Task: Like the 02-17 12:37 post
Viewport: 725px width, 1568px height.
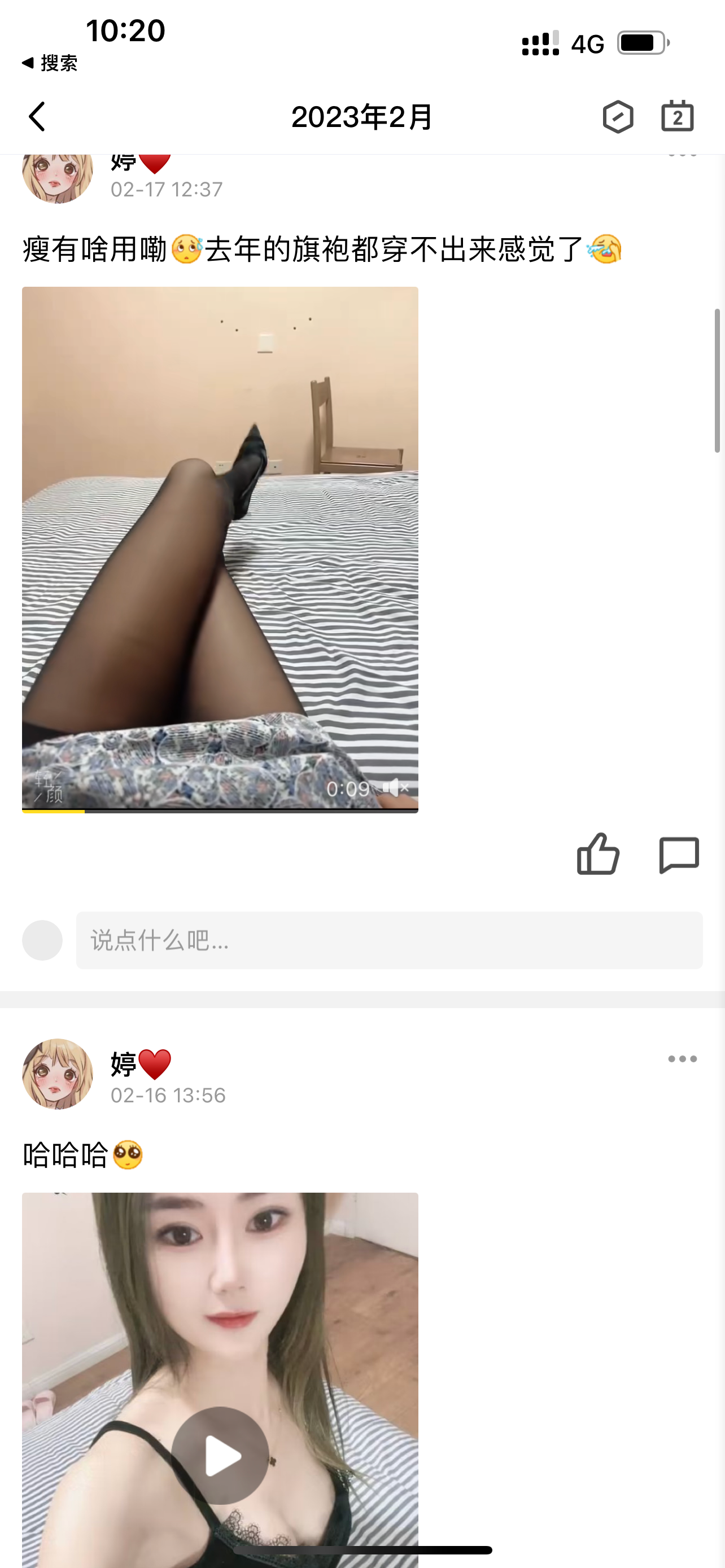Action: click(598, 855)
